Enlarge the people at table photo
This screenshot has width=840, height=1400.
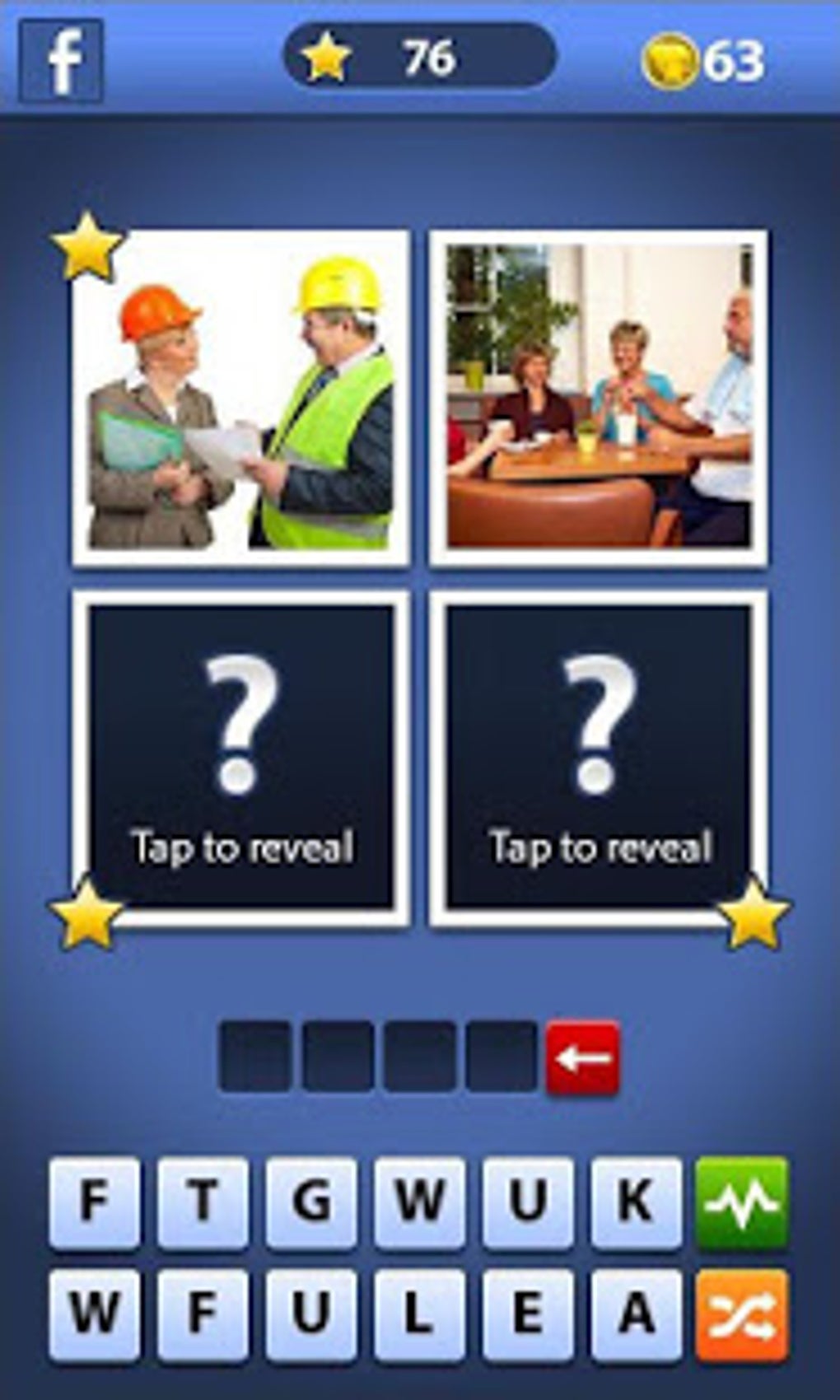599,399
